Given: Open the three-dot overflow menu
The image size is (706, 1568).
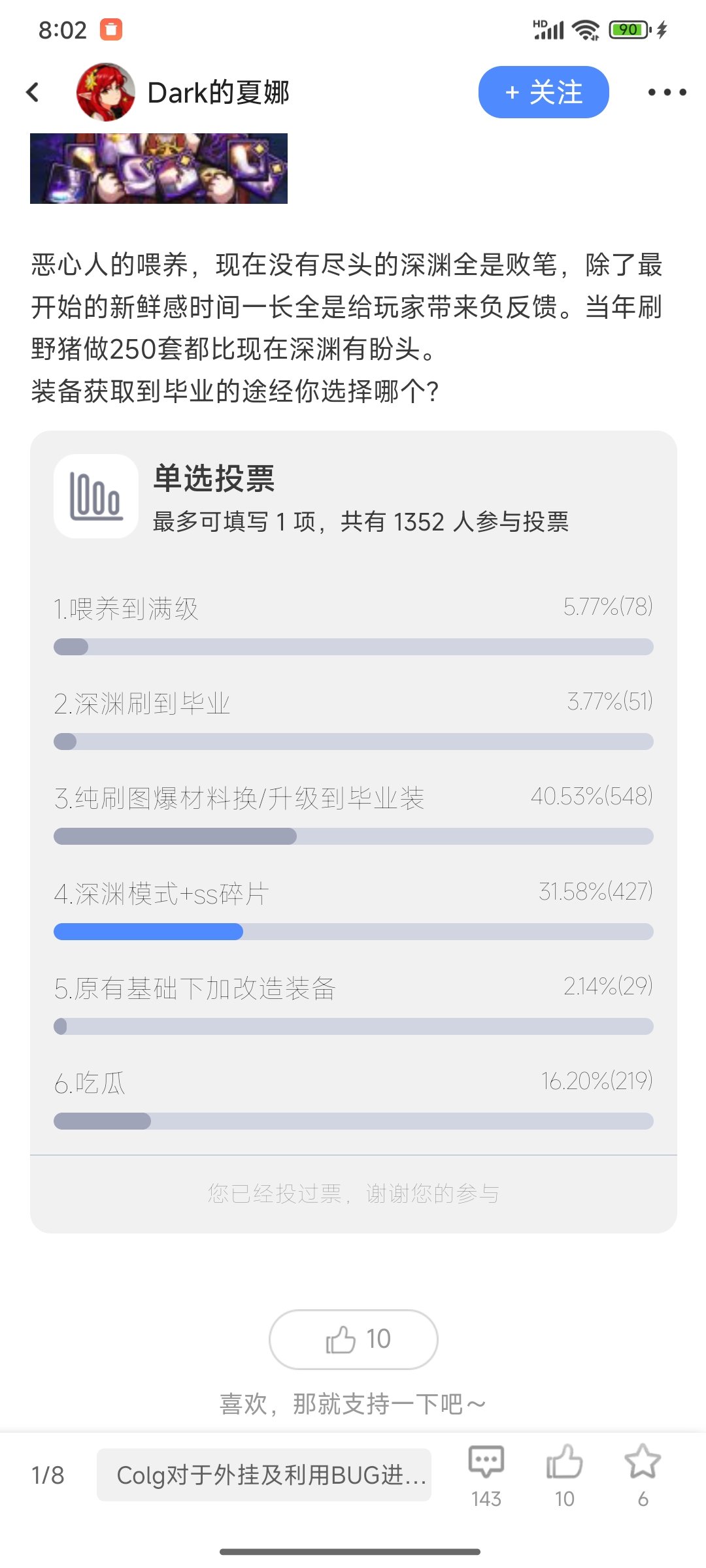Looking at the screenshot, I should coord(667,92).
